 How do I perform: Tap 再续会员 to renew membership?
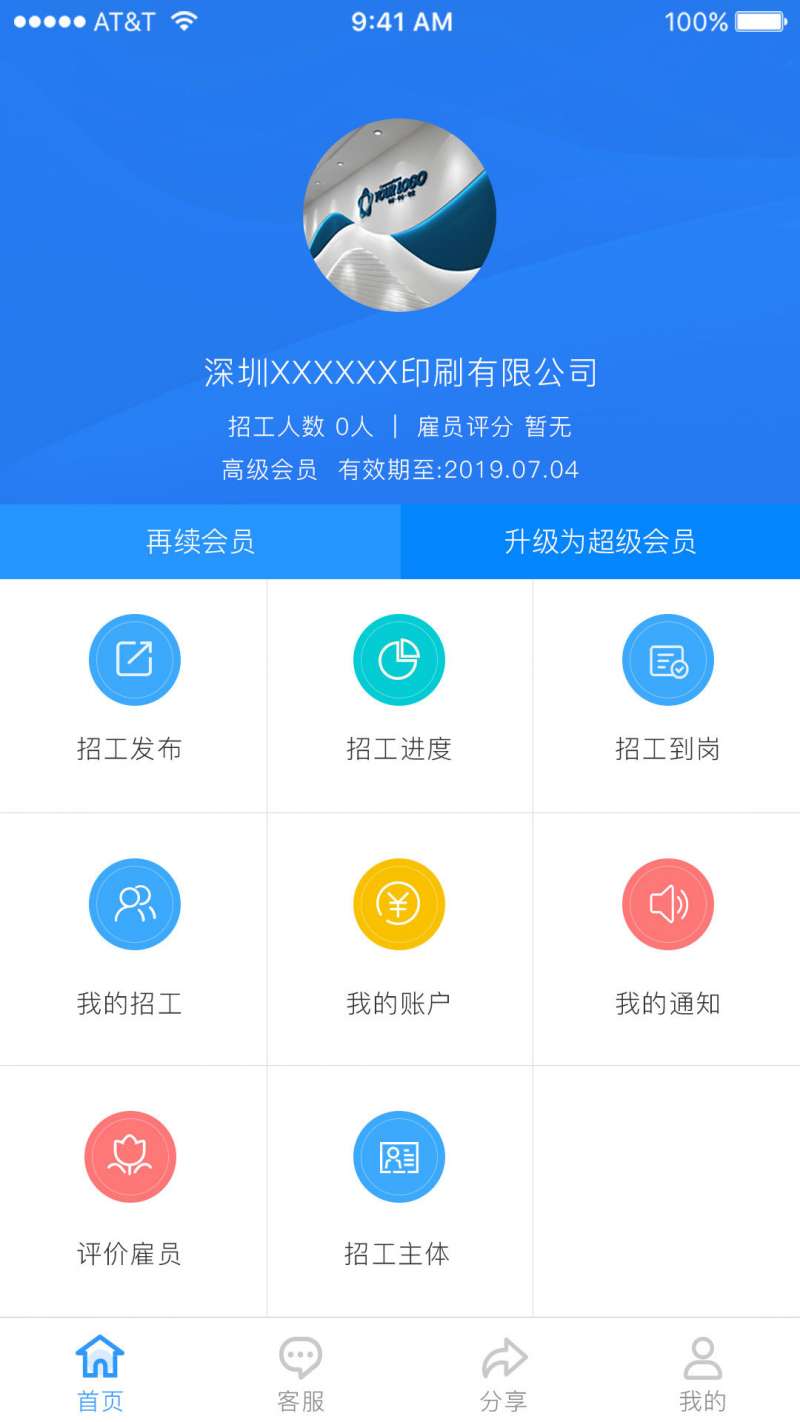click(x=200, y=542)
